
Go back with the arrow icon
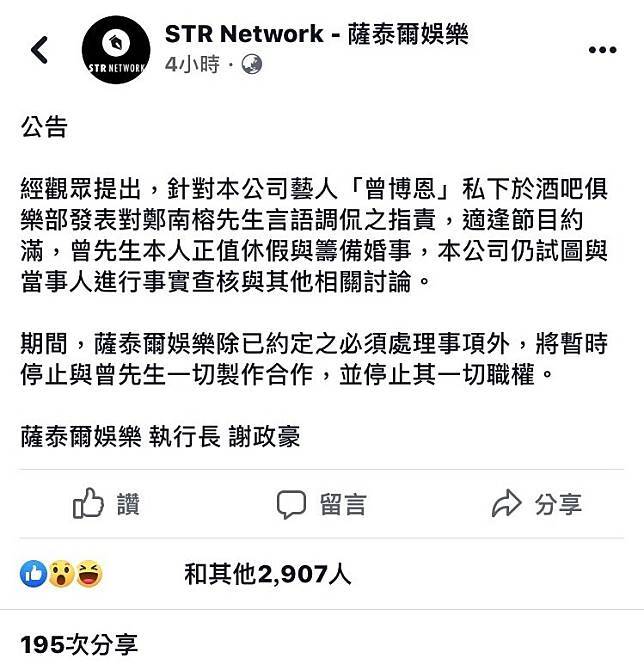(x=39, y=49)
